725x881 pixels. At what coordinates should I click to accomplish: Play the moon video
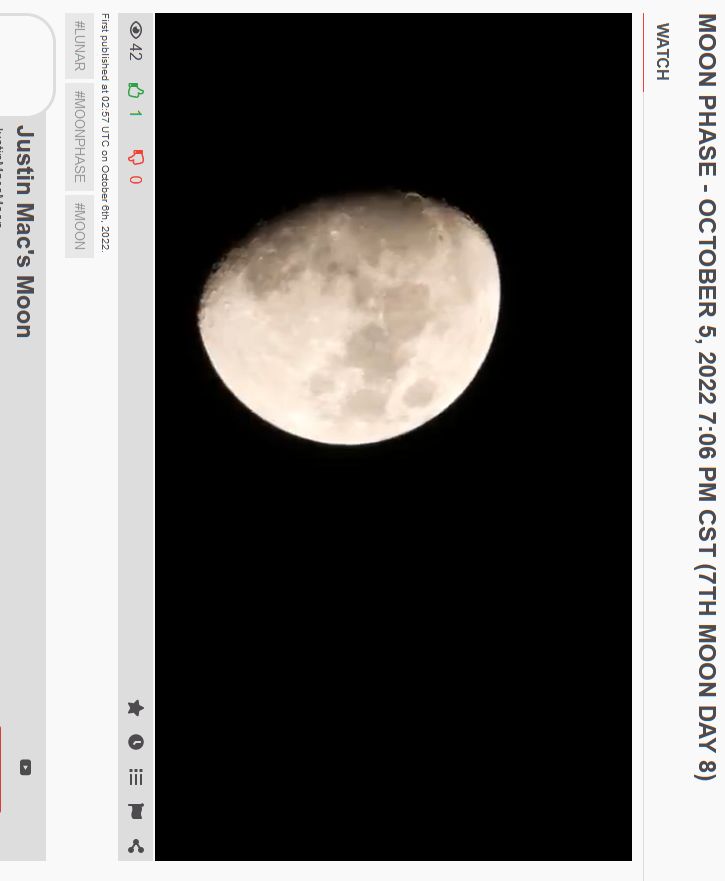click(393, 437)
